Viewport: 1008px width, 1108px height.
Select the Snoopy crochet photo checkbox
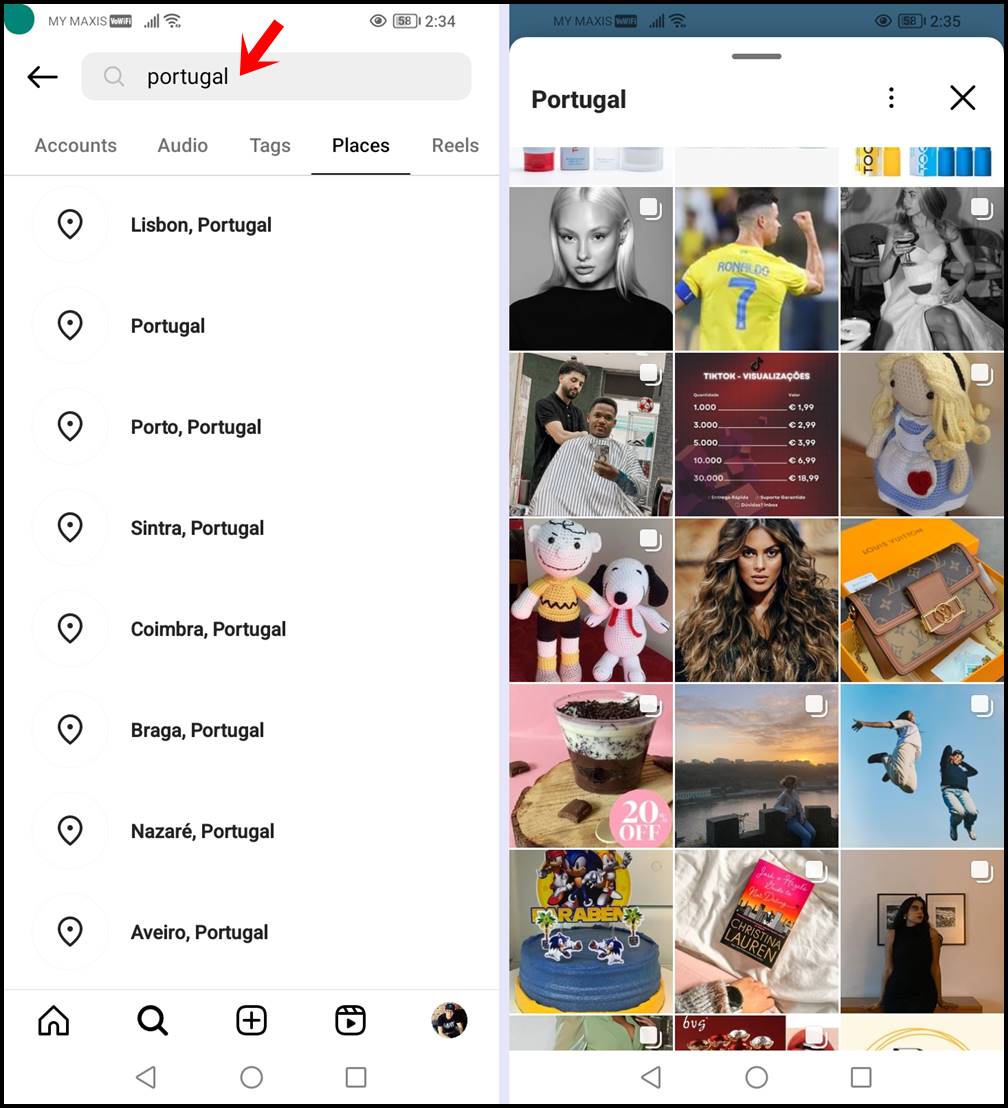click(x=650, y=537)
